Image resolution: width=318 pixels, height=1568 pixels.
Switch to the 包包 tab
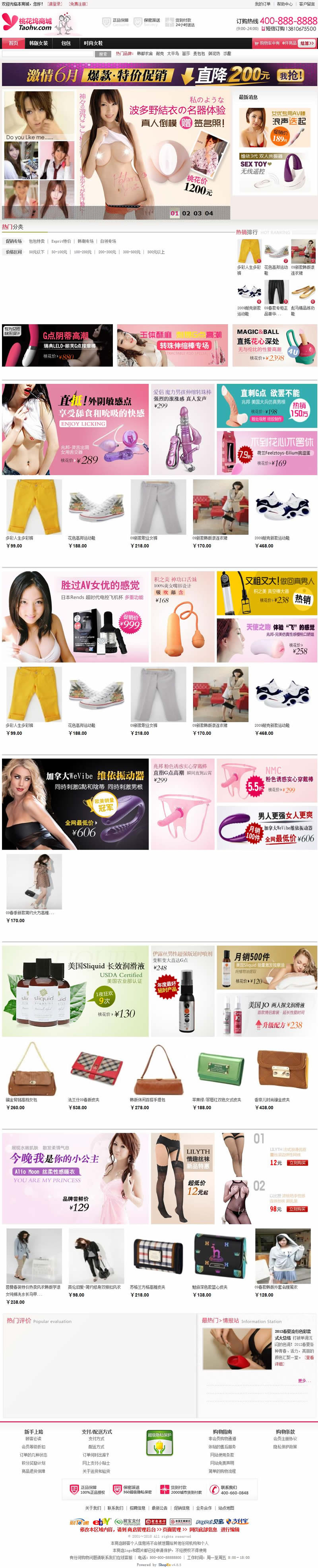coord(66,43)
